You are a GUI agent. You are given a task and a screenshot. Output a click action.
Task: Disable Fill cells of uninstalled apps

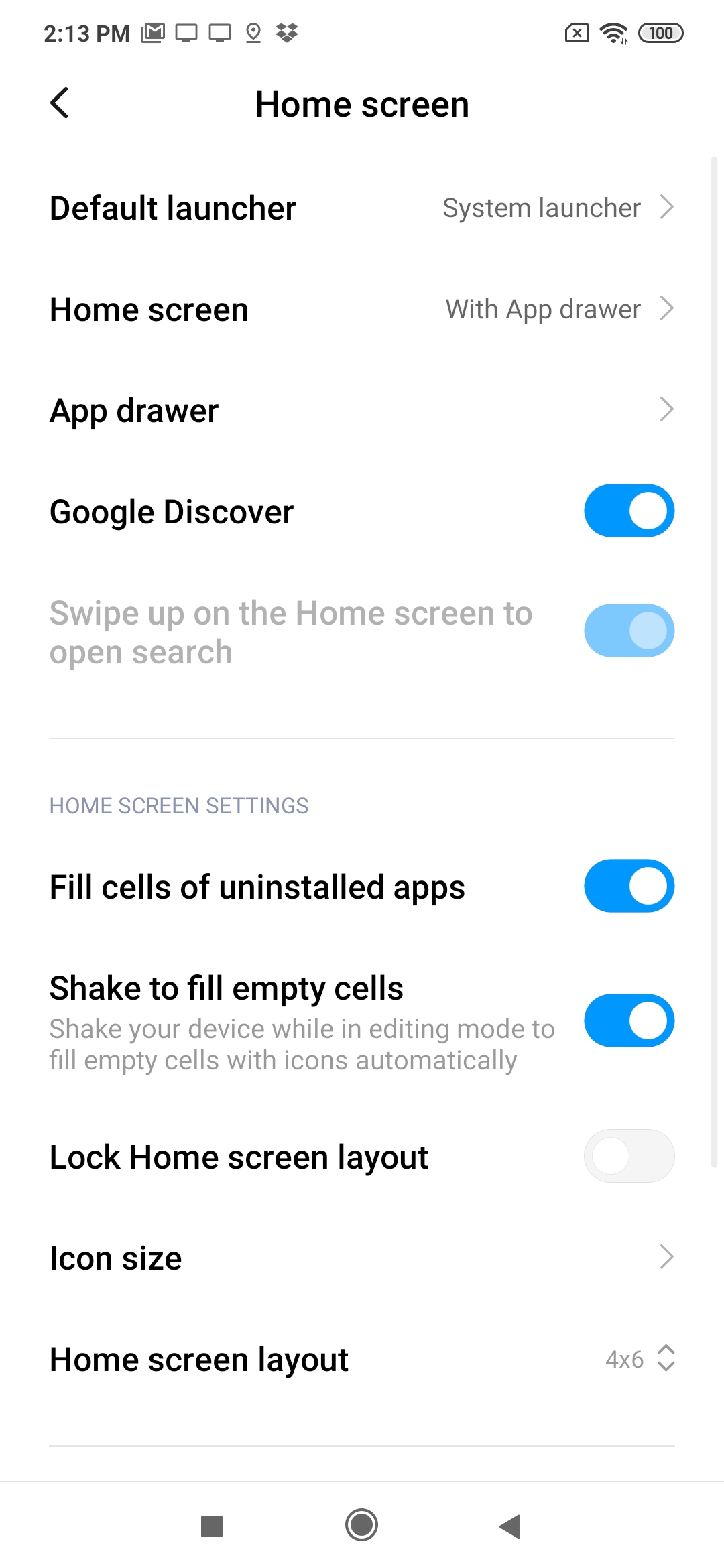pyautogui.click(x=629, y=886)
